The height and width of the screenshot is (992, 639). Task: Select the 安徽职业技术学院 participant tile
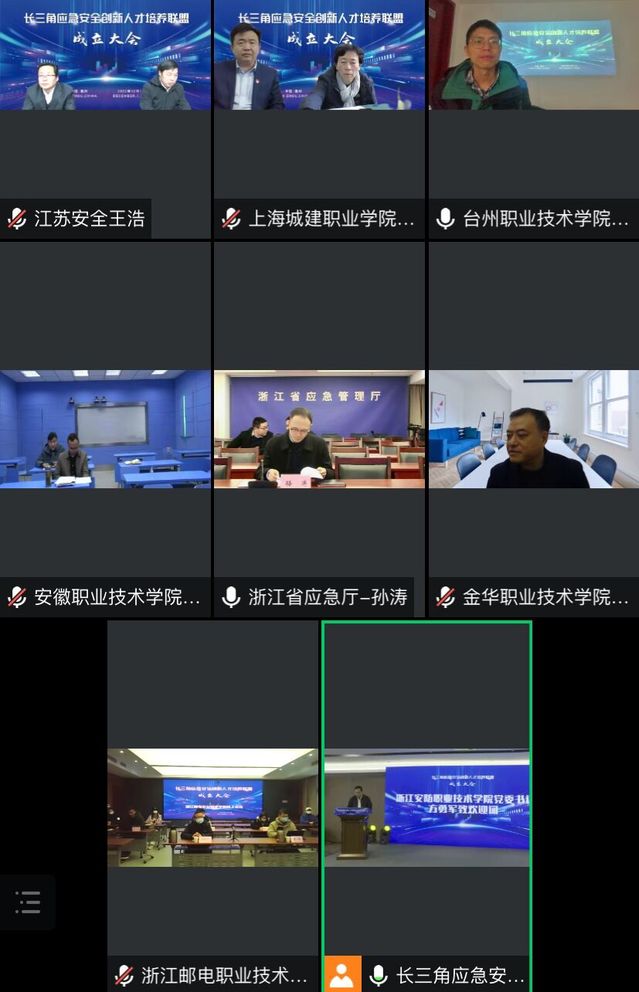105,430
